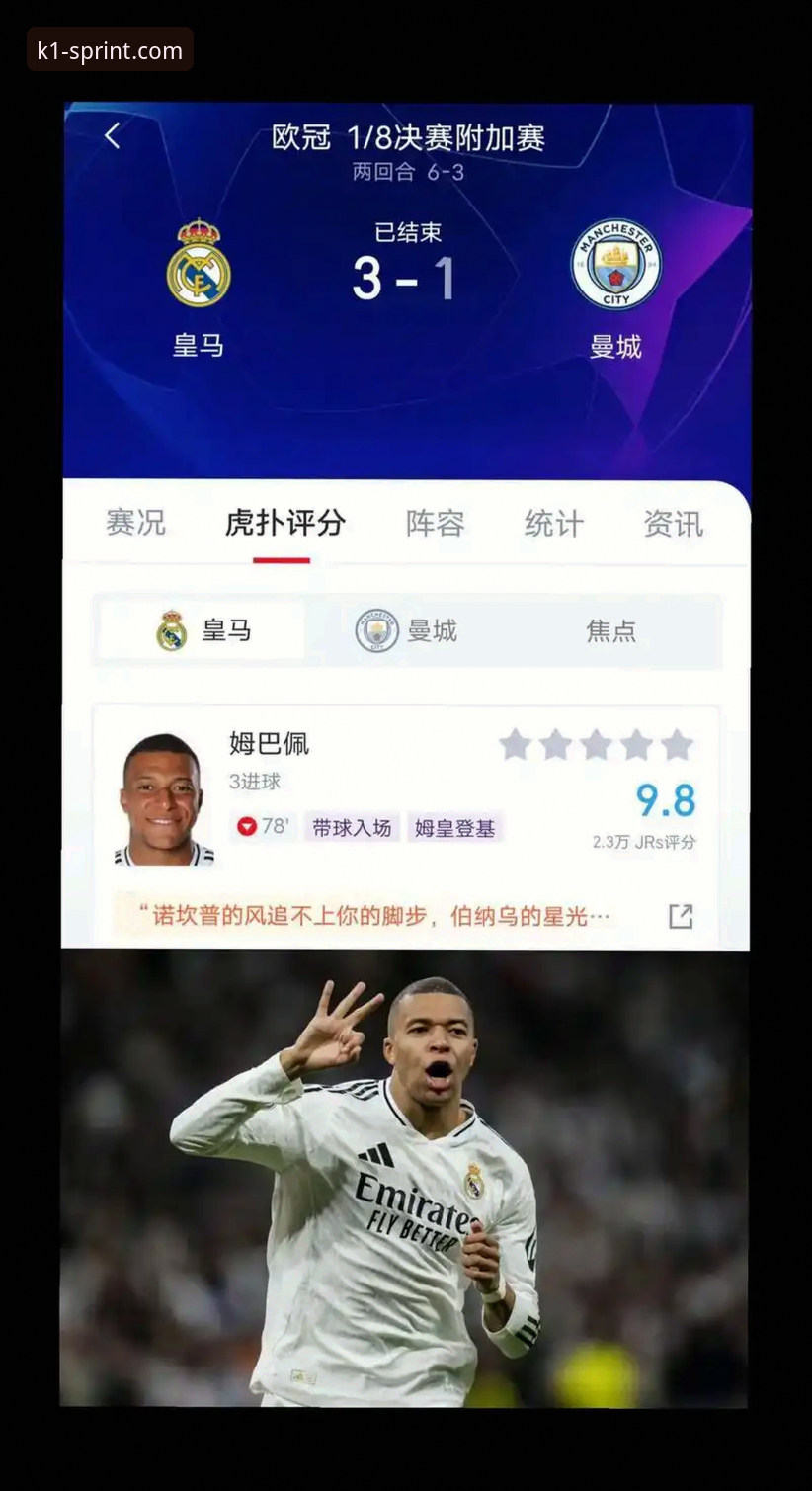This screenshot has width=812, height=1491.
Task: Open the share icon beside the quote text
Action: coord(681,915)
